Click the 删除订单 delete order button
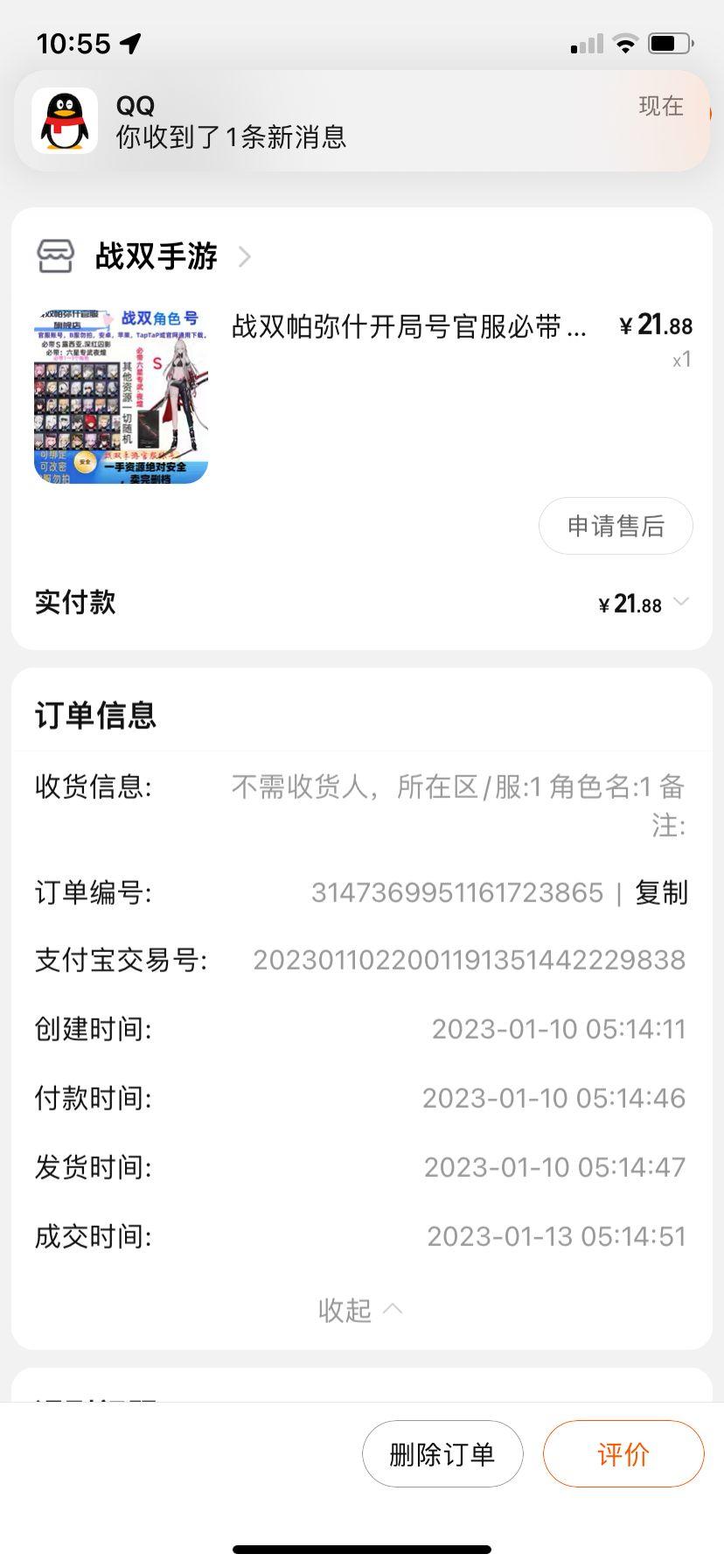 (x=442, y=1453)
